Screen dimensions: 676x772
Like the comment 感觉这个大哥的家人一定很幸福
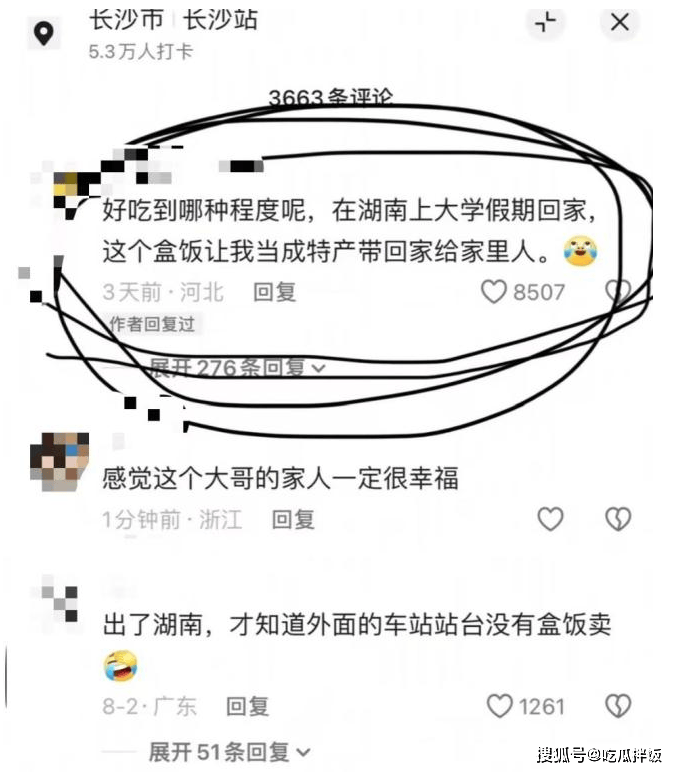(551, 519)
